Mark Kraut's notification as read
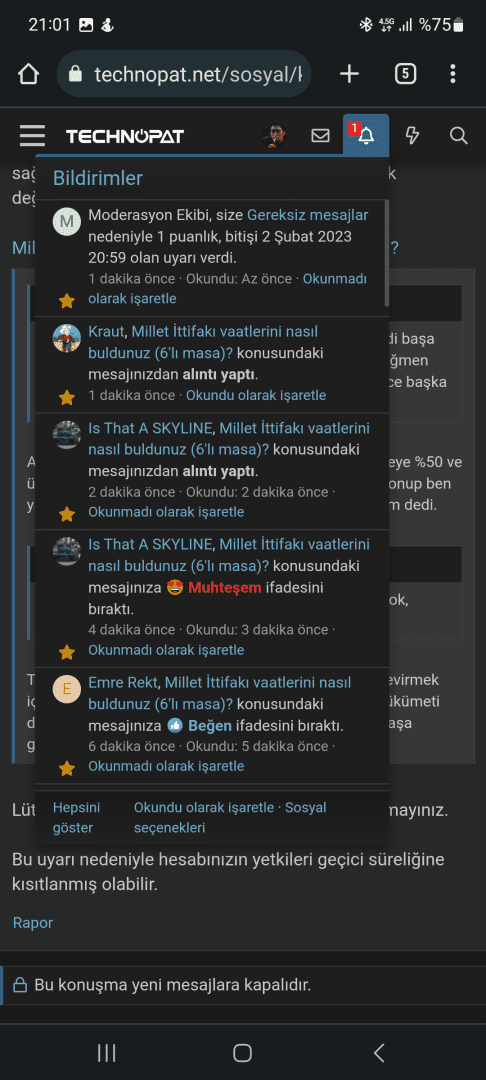The height and width of the screenshot is (1080, 486). [256, 395]
